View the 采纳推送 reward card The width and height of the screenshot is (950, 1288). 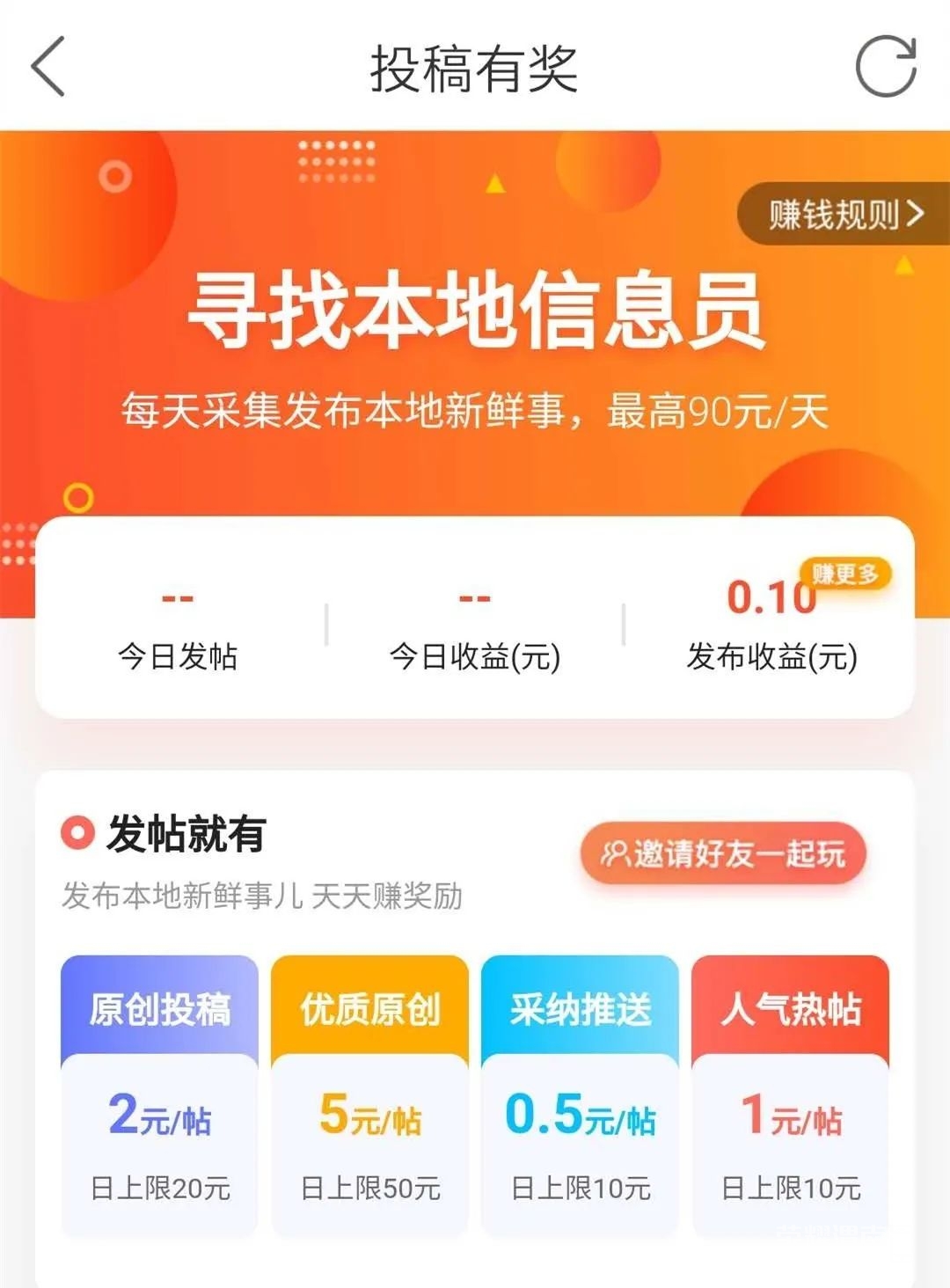click(x=580, y=1095)
